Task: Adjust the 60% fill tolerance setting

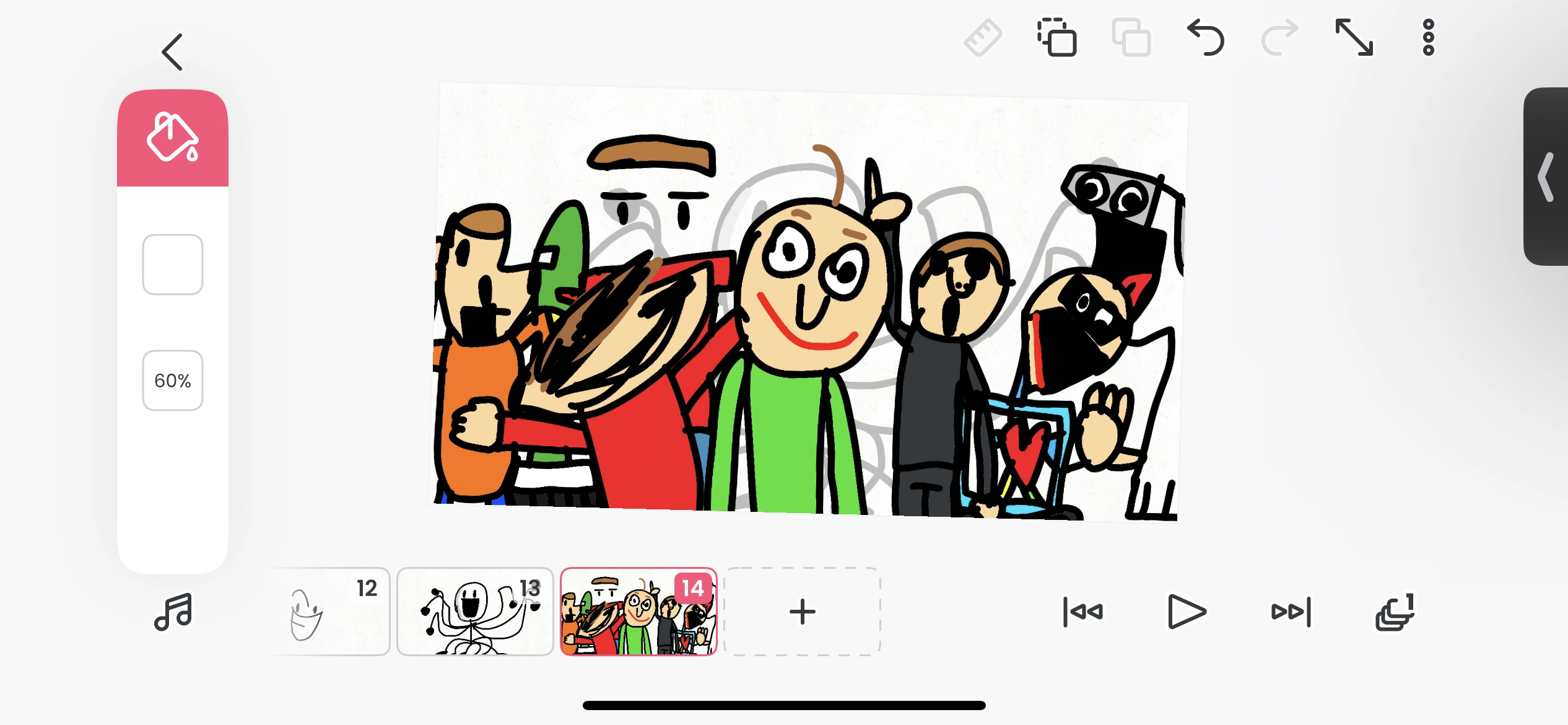Action: tap(172, 380)
